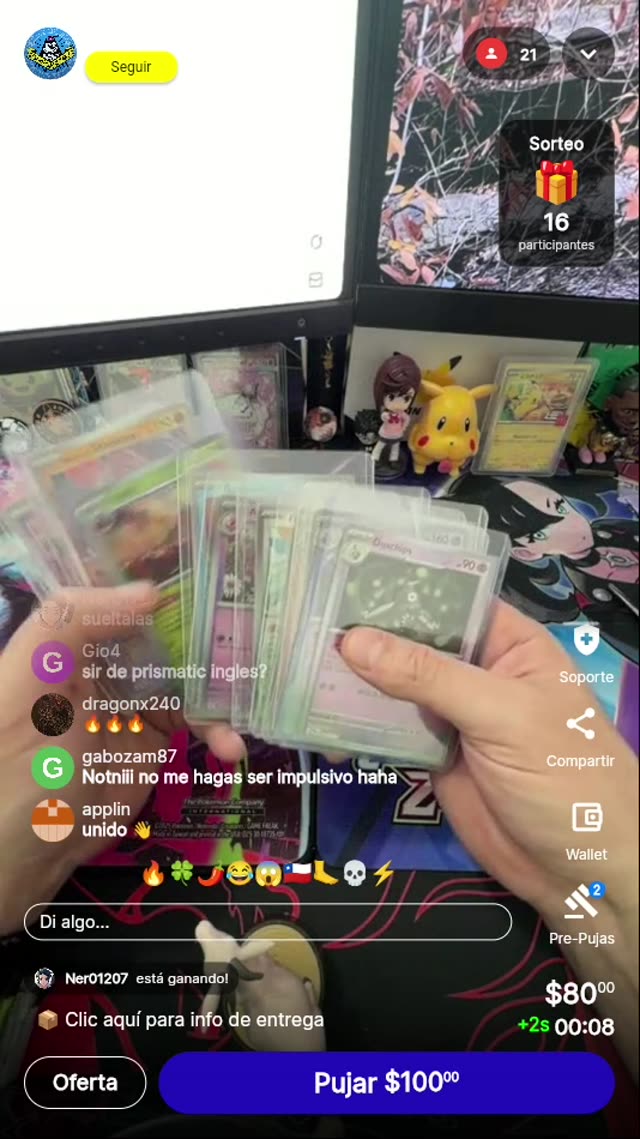640x1139 pixels.
Task: Make a custom bid with Oferta
Action: [x=85, y=1082]
